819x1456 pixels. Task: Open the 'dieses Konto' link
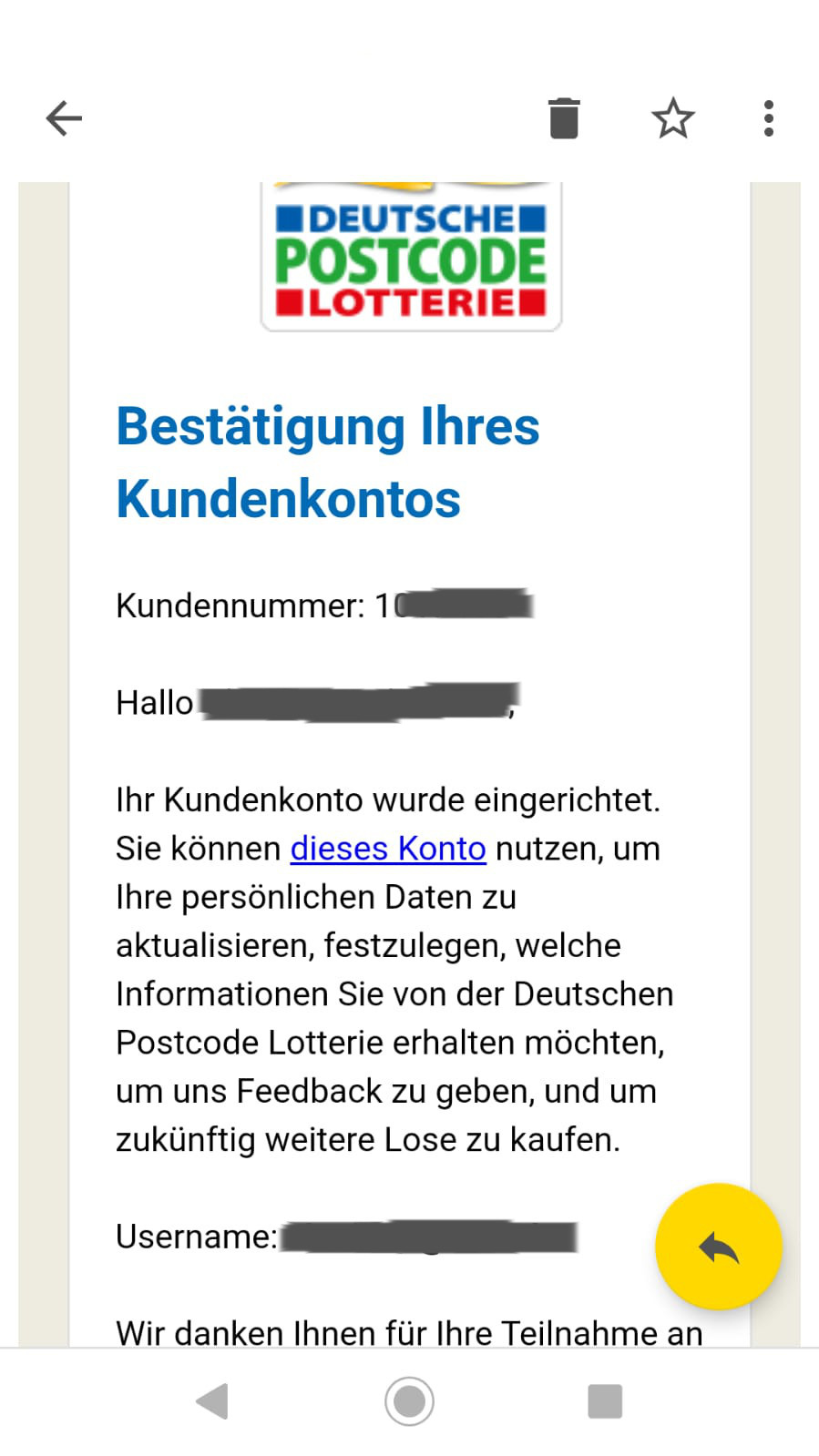coord(388,849)
